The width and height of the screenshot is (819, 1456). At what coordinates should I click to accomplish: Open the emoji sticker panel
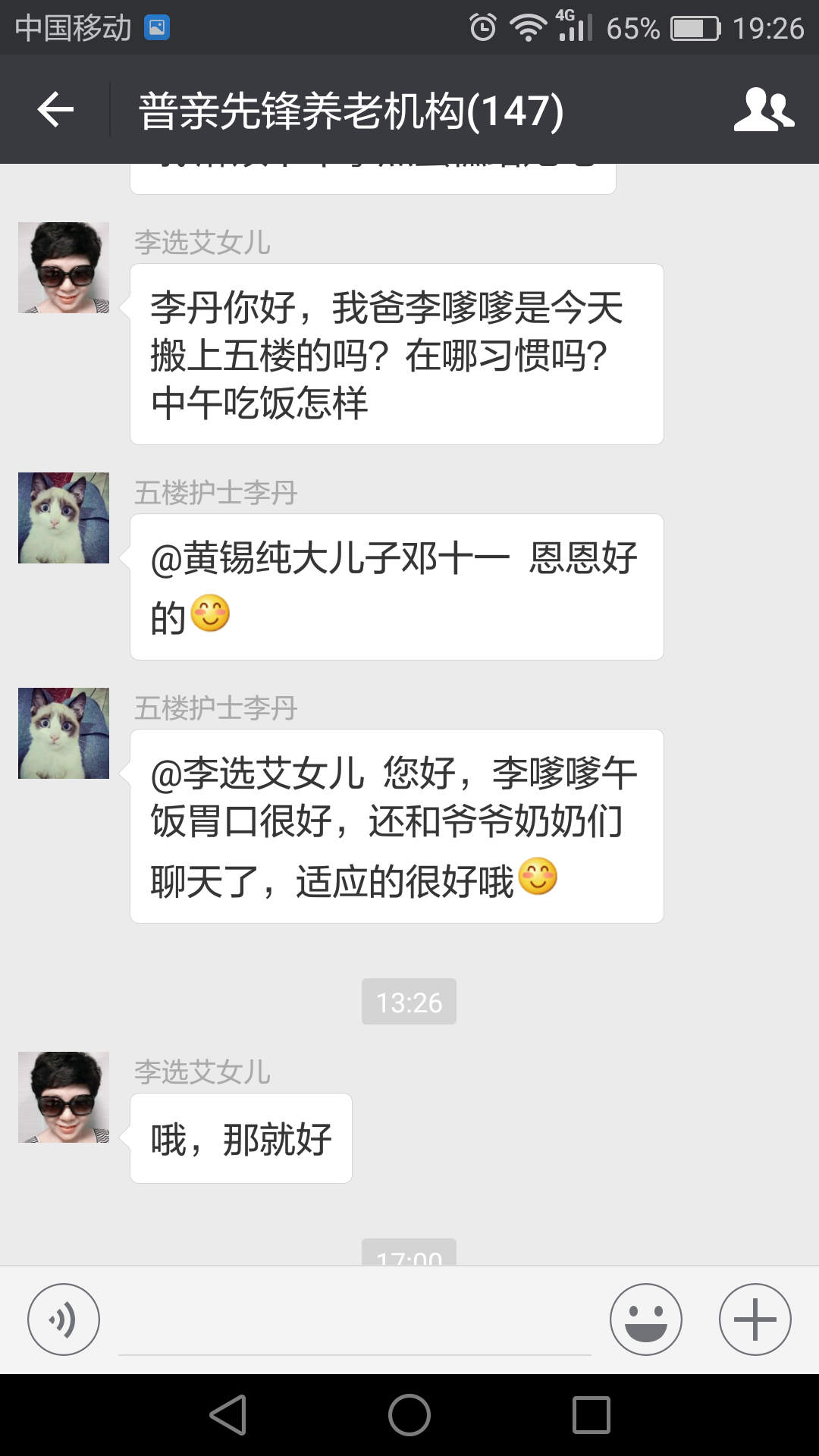point(645,1319)
